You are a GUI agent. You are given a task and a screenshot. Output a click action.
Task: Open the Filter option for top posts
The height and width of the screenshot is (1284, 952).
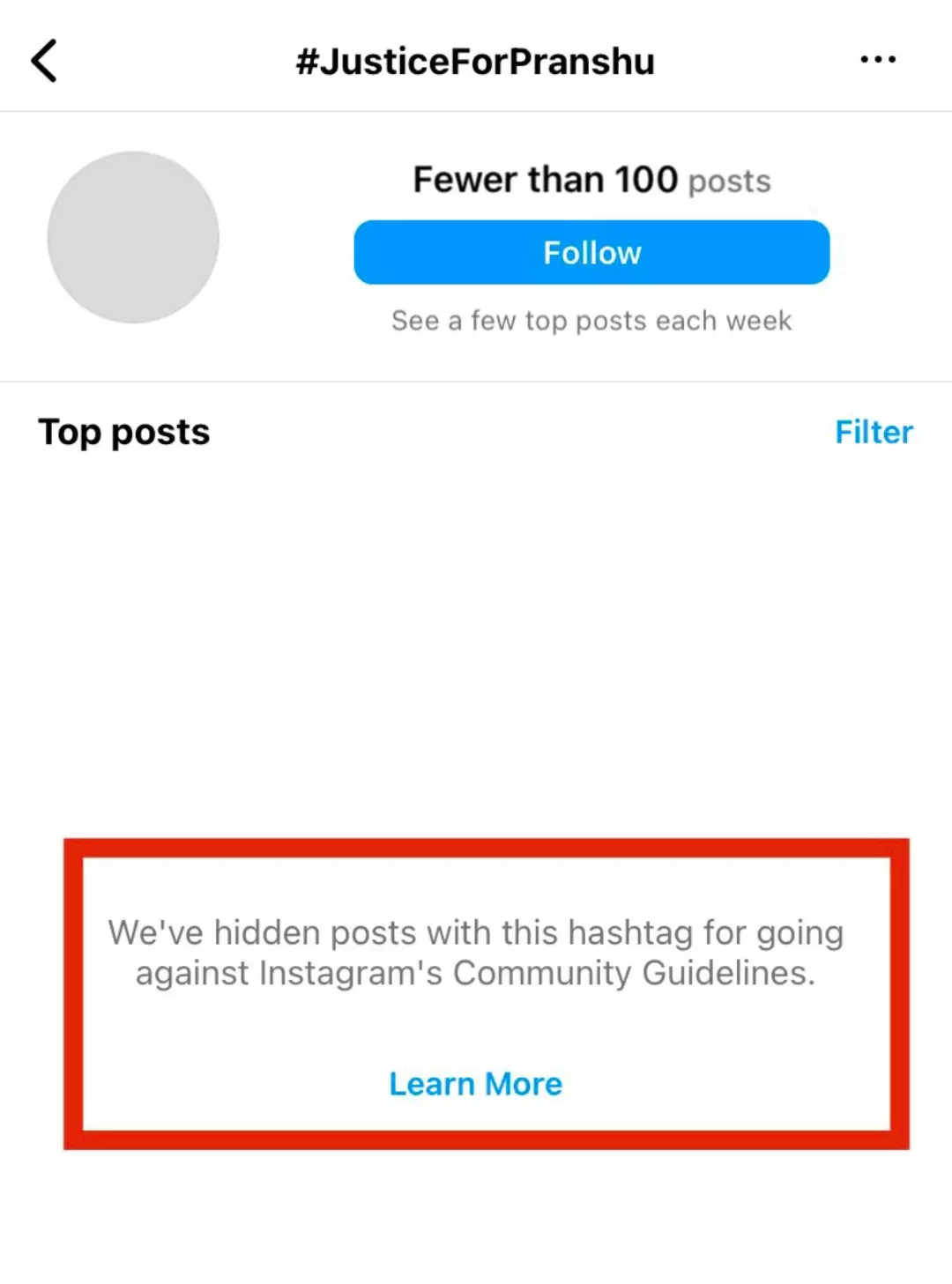click(873, 432)
